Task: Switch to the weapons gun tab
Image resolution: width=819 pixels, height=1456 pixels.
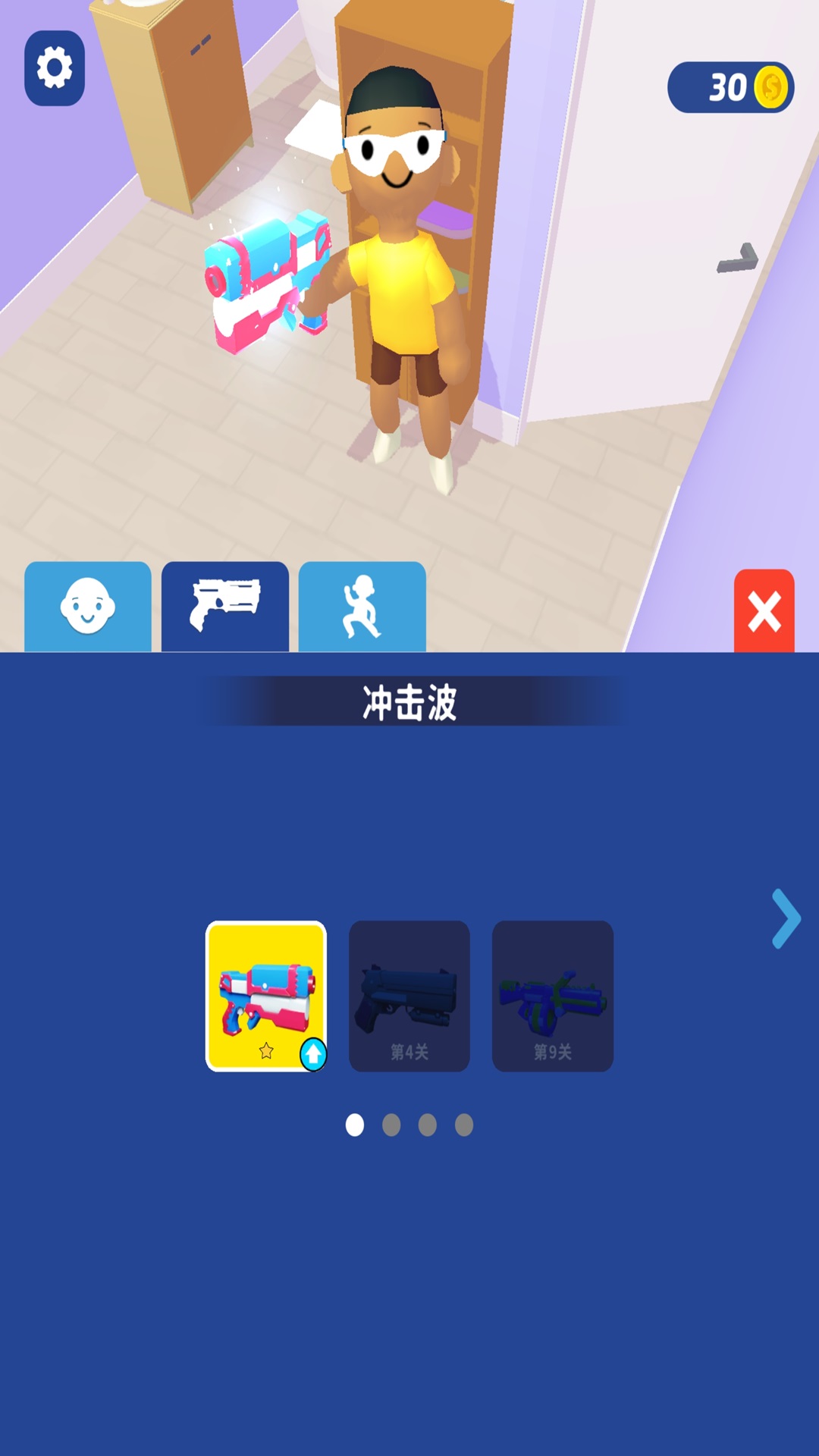Action: pyautogui.click(x=225, y=607)
